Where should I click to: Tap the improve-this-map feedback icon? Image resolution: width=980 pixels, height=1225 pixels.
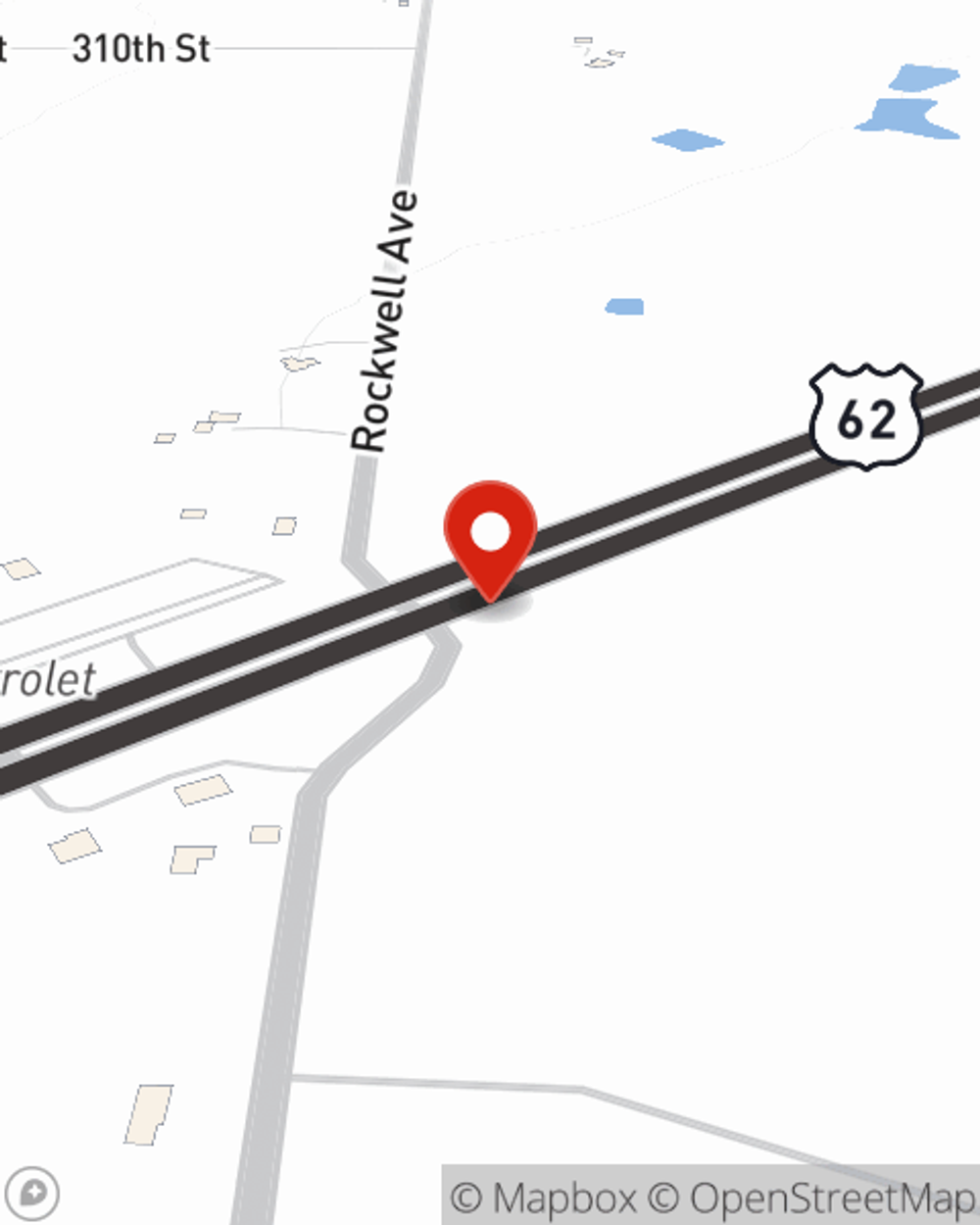click(x=32, y=1193)
